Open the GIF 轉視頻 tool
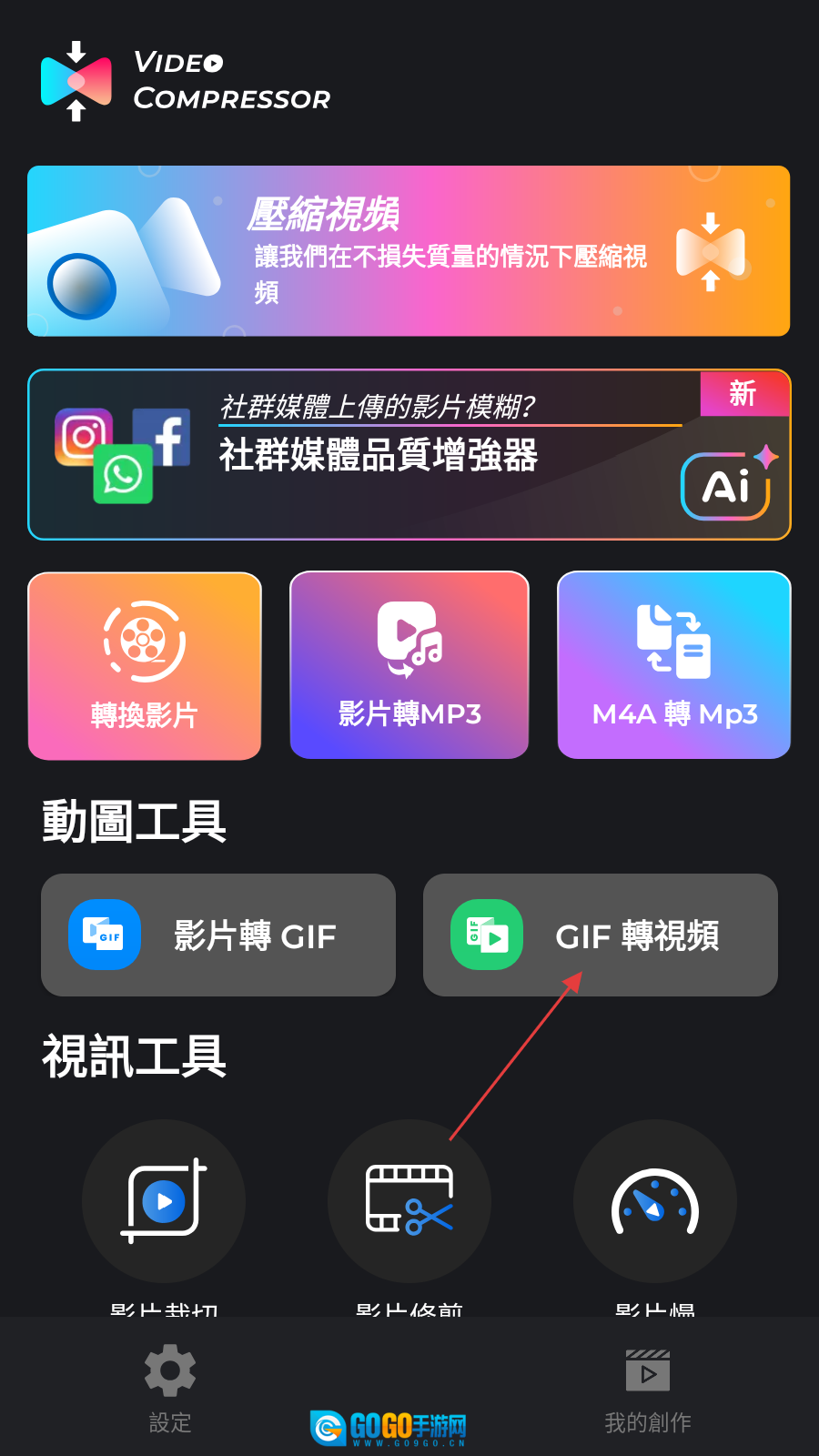Viewport: 819px width, 1456px height. [x=601, y=935]
